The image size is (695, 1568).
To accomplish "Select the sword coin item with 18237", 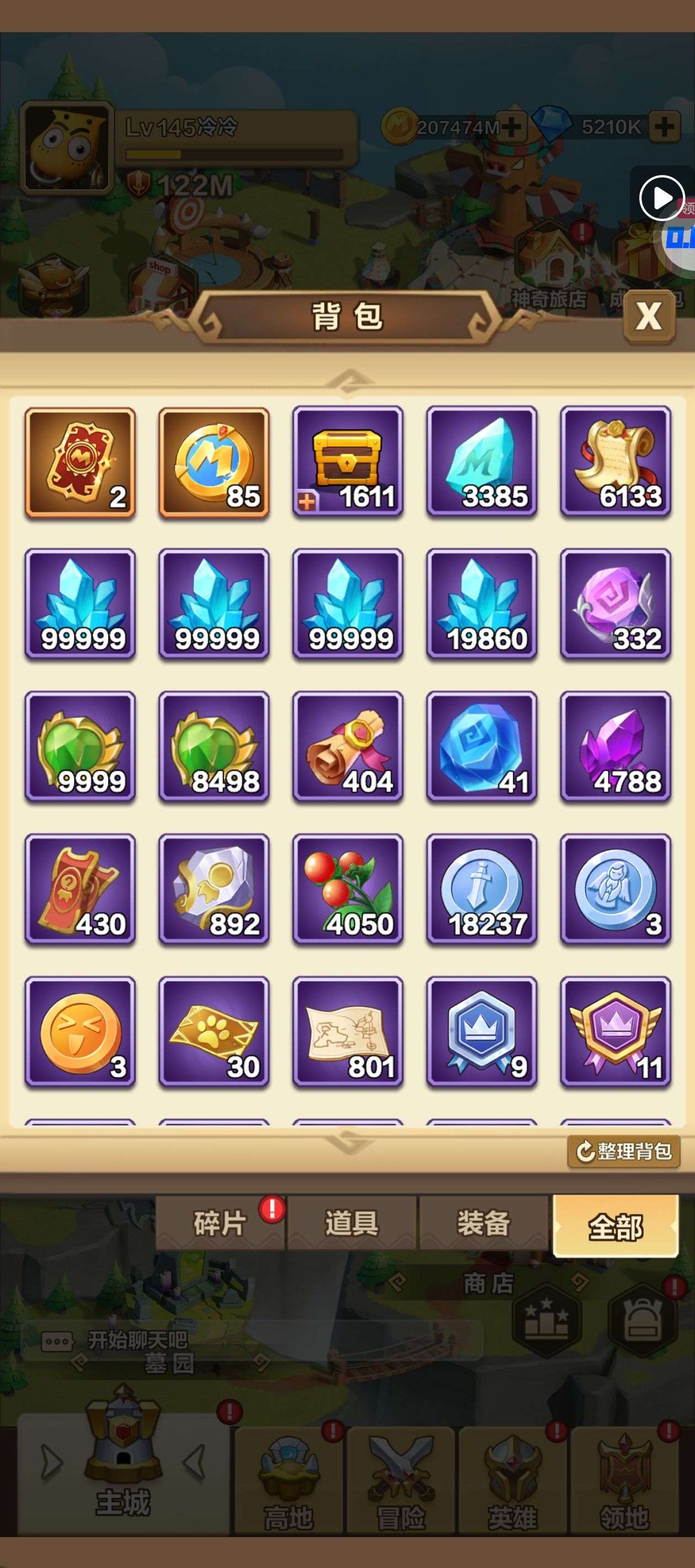I will [x=481, y=889].
